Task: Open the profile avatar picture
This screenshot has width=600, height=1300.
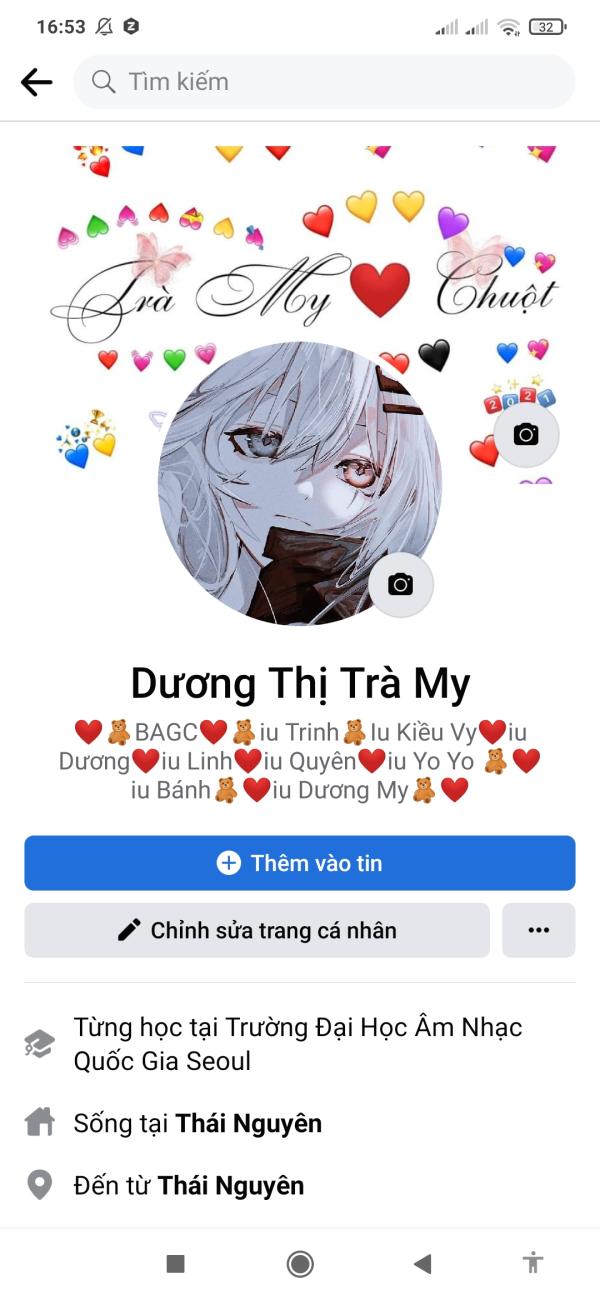Action: (300, 484)
